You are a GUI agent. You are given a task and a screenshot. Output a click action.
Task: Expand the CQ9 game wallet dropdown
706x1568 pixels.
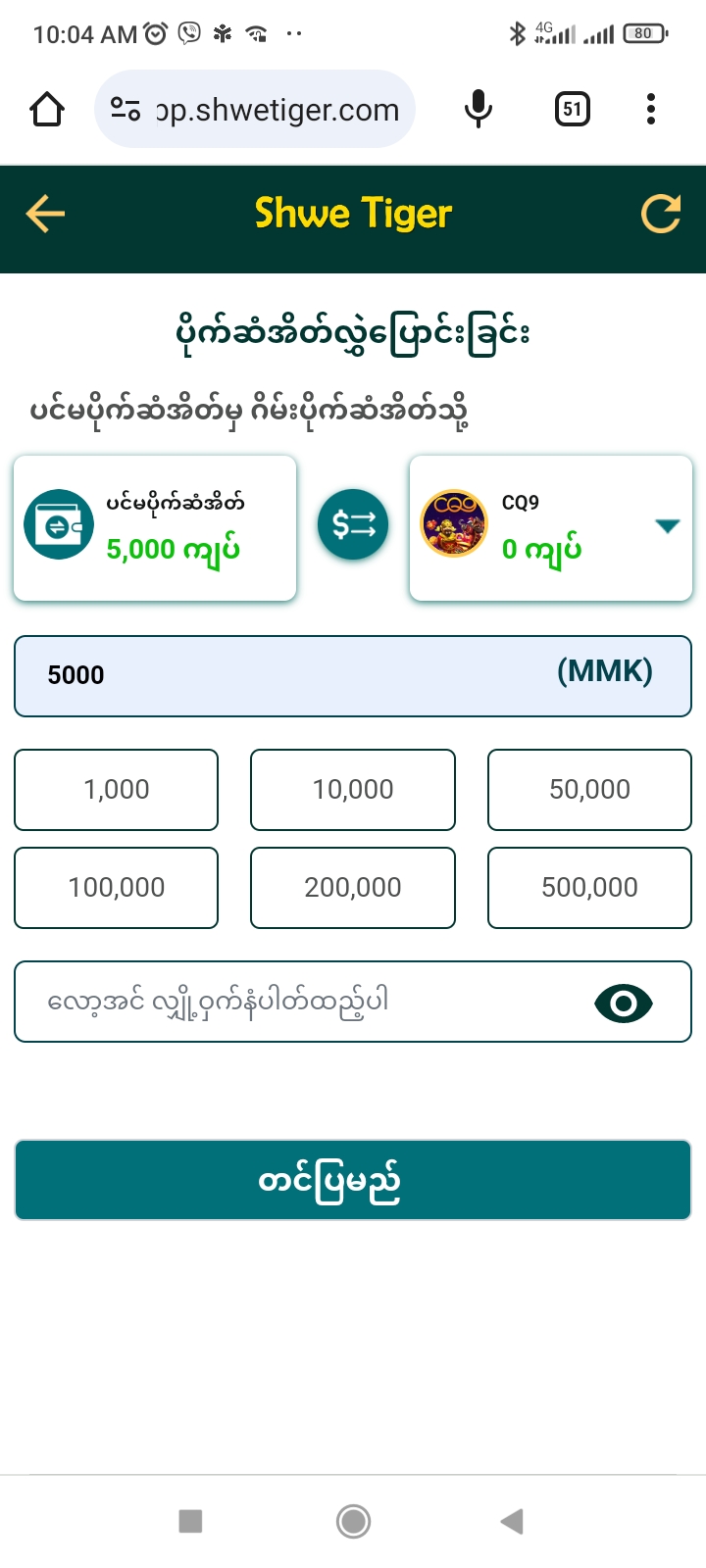pos(667,526)
